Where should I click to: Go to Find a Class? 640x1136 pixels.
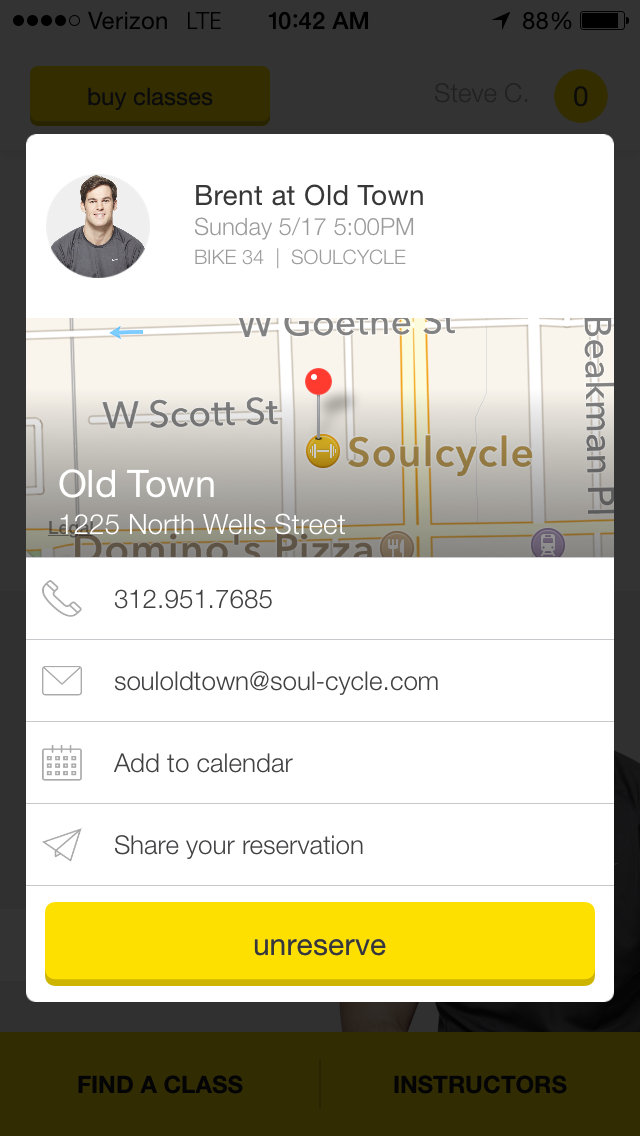point(160,1084)
